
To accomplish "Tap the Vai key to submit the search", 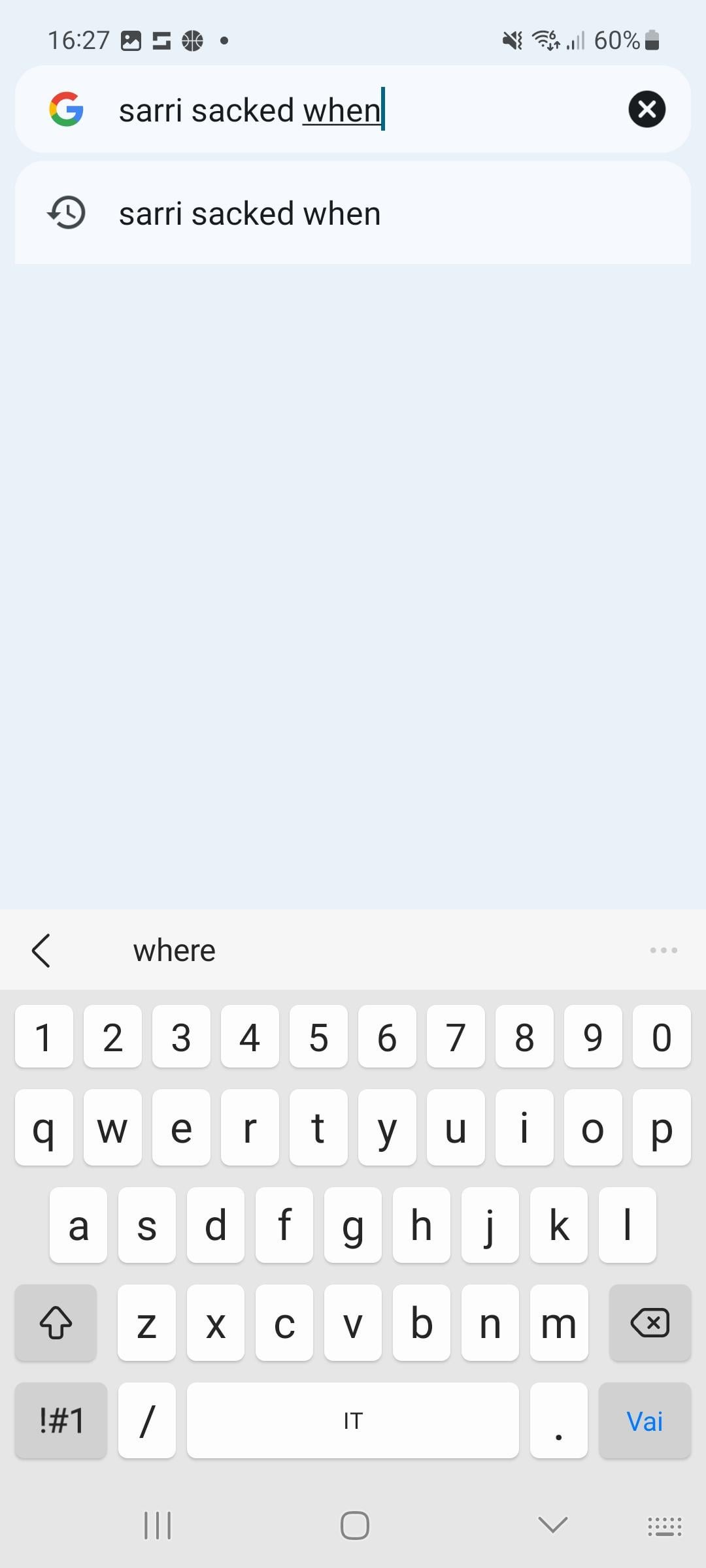I will tap(645, 1420).
